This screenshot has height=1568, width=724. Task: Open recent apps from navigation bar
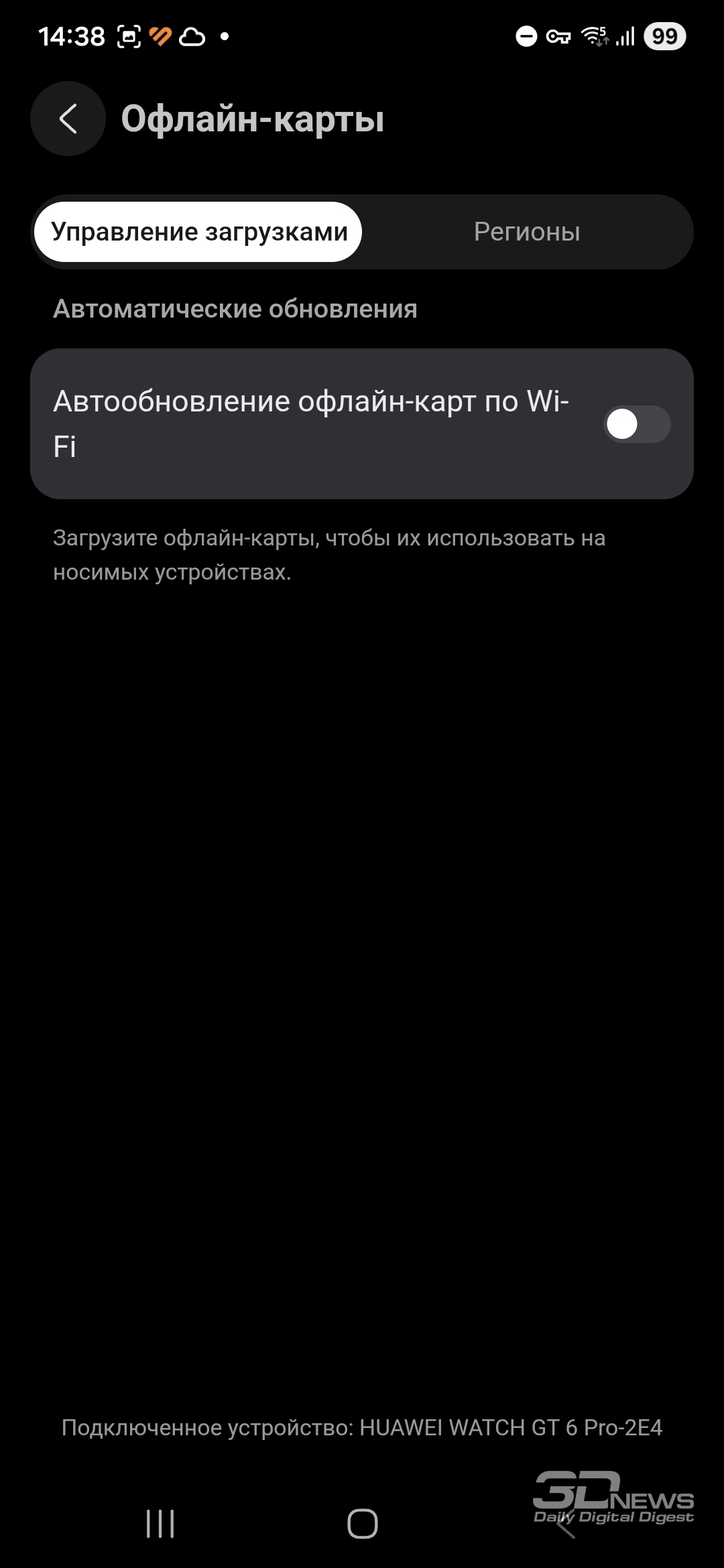coord(160,1523)
